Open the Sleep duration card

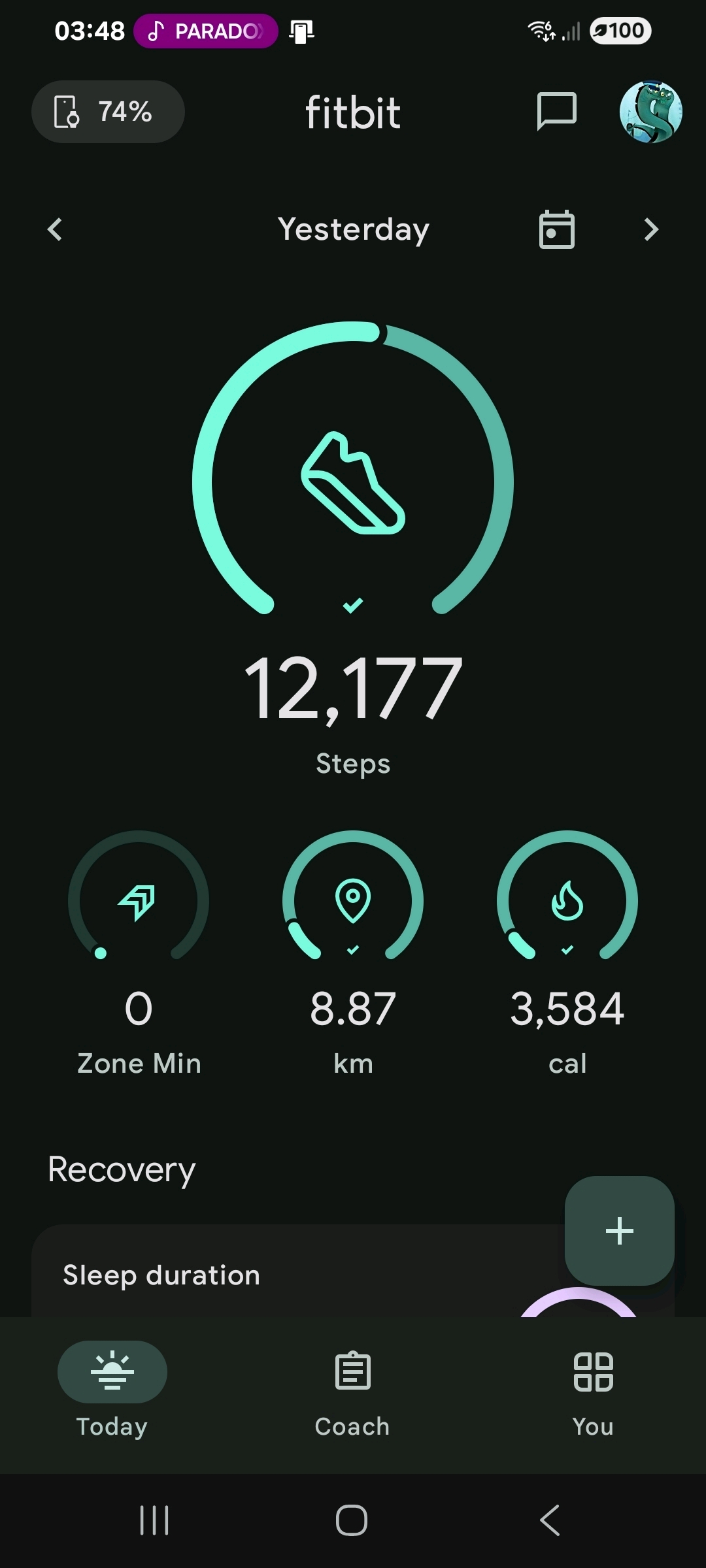pyautogui.click(x=261, y=1275)
